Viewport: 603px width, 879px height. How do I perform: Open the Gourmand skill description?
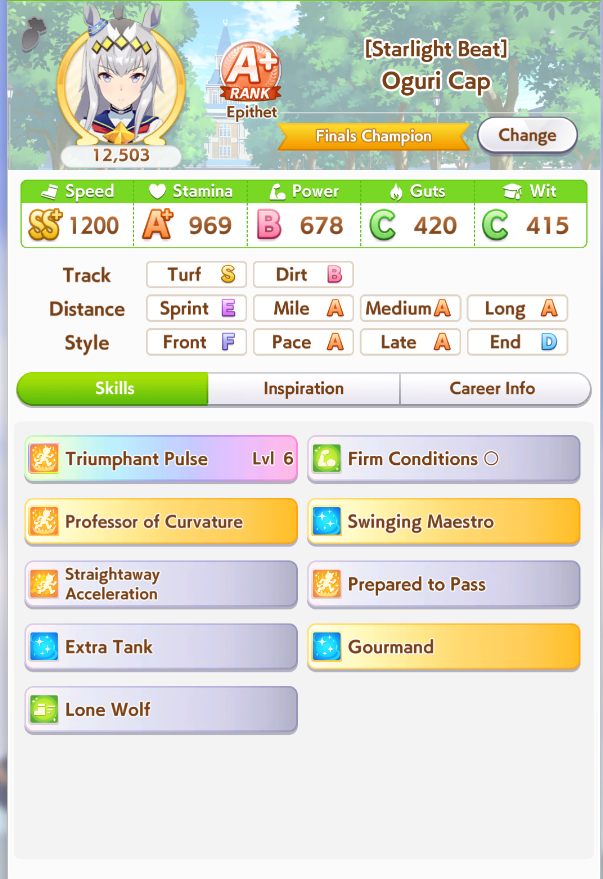click(x=443, y=647)
